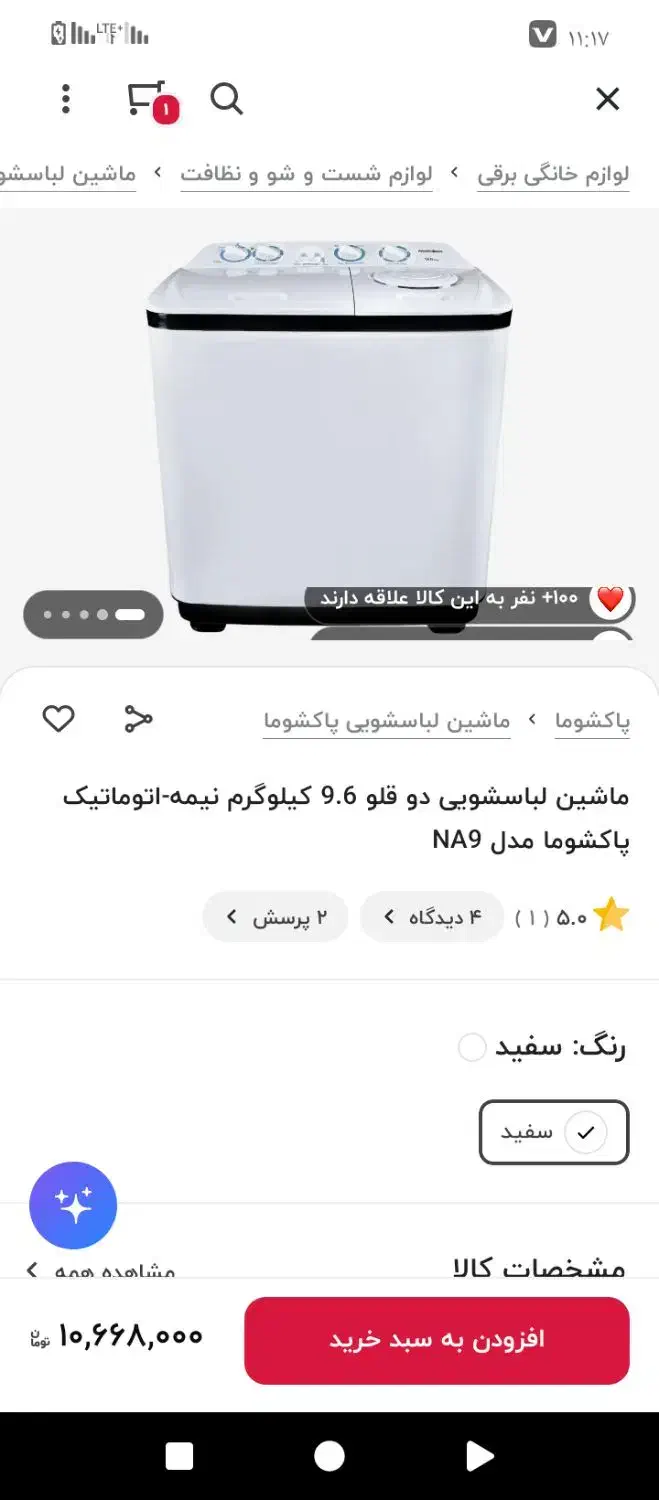Image resolution: width=659 pixels, height=1500 pixels.
Task: Open the shopping cart with one item
Action: pyautogui.click(x=150, y=100)
